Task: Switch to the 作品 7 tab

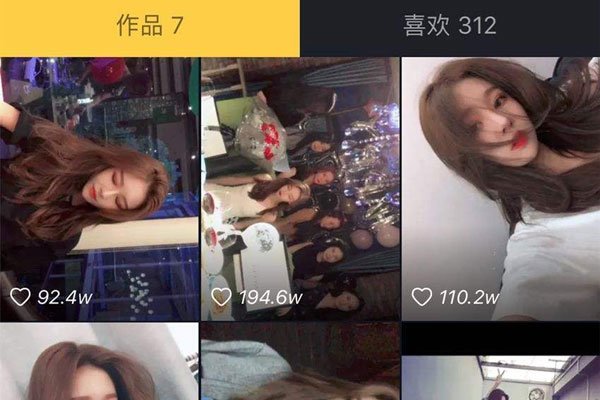Action: pos(150,26)
